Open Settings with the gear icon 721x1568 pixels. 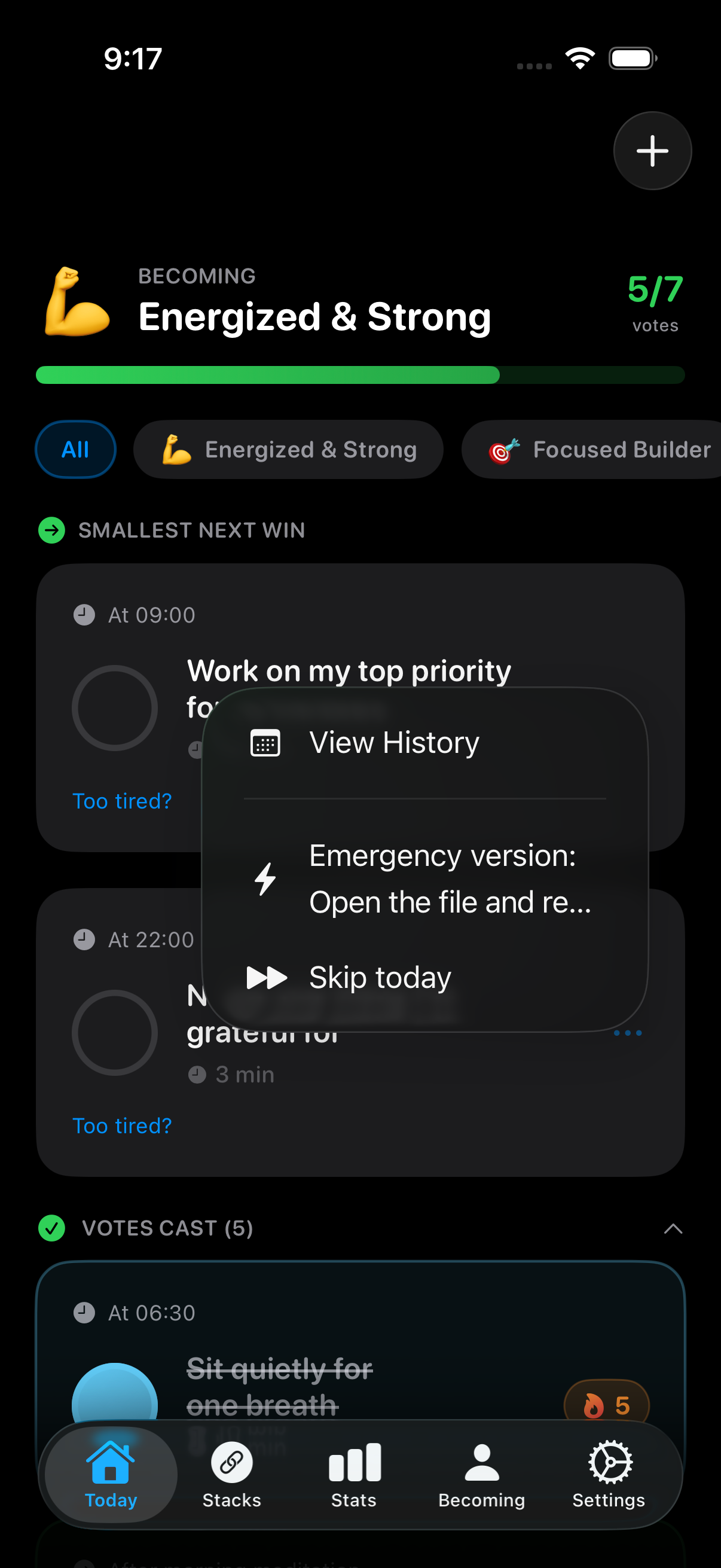click(x=608, y=1460)
